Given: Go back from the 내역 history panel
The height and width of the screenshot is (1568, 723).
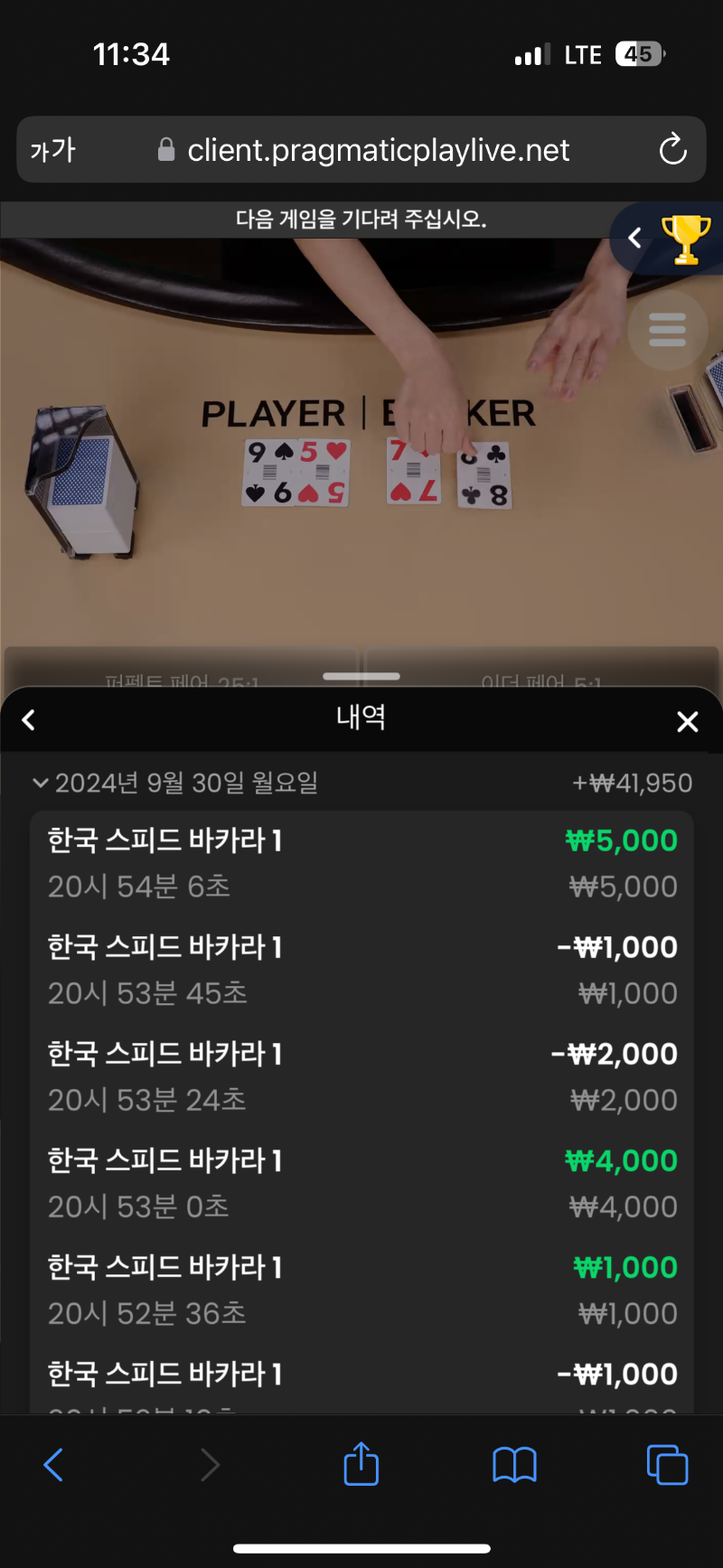Looking at the screenshot, I should [x=29, y=720].
